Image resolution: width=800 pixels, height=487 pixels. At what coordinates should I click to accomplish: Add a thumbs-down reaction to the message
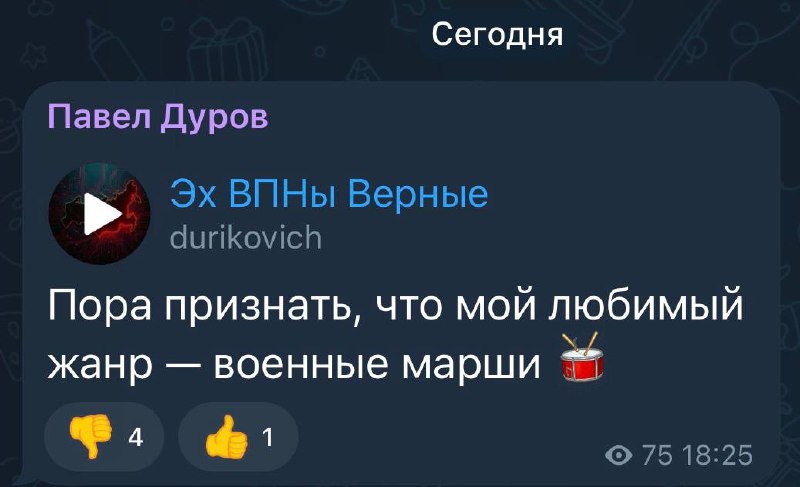pyautogui.click(x=106, y=438)
